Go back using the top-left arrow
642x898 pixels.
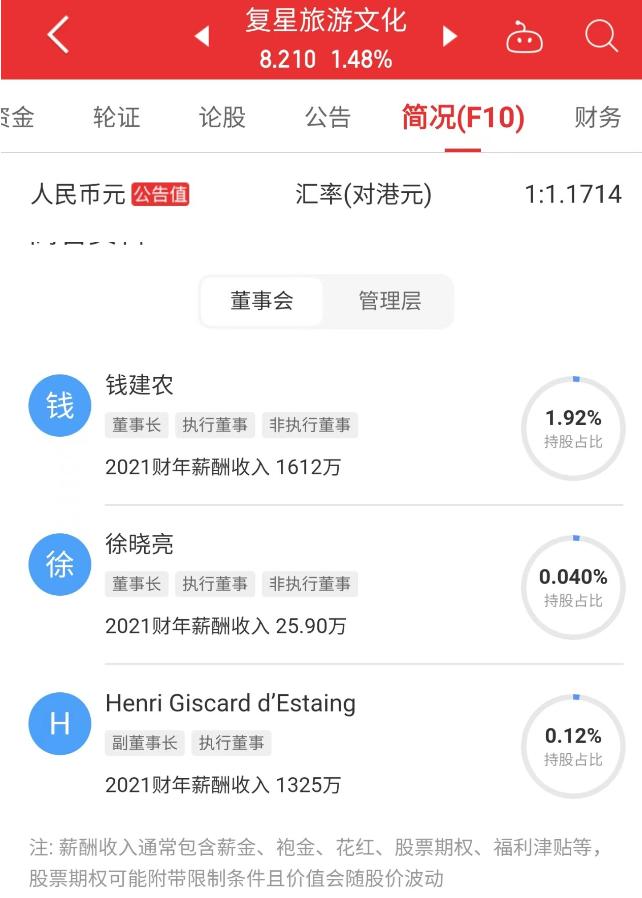[58, 36]
